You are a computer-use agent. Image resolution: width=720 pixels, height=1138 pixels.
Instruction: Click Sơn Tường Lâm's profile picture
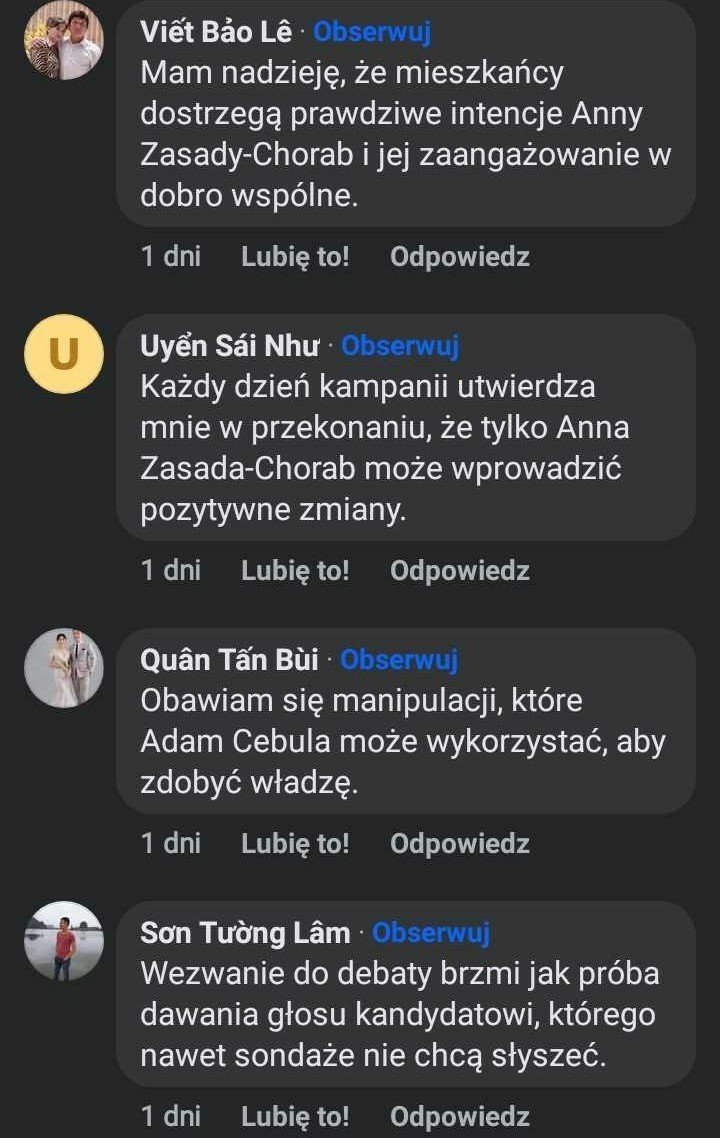62,940
